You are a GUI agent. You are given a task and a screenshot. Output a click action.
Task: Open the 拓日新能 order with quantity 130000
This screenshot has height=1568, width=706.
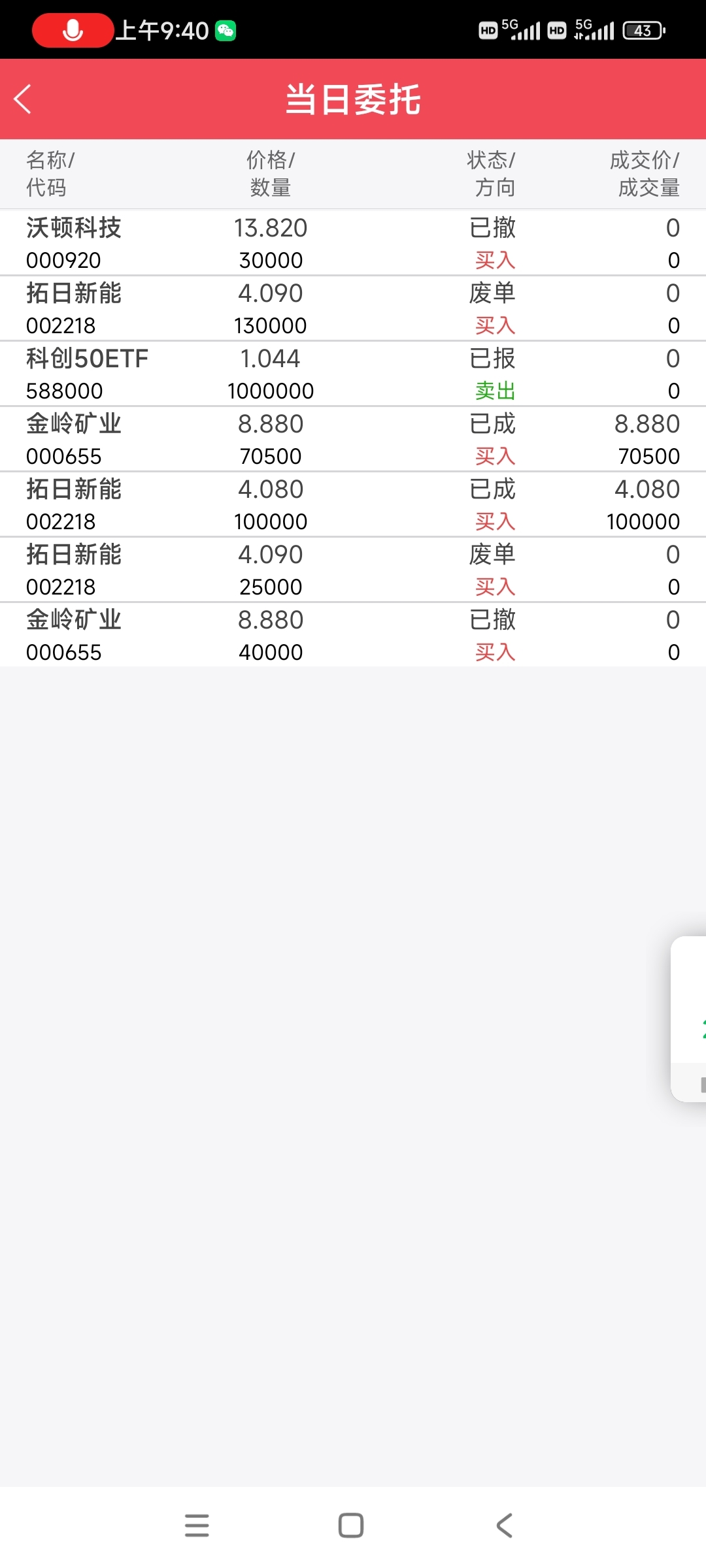(353, 308)
